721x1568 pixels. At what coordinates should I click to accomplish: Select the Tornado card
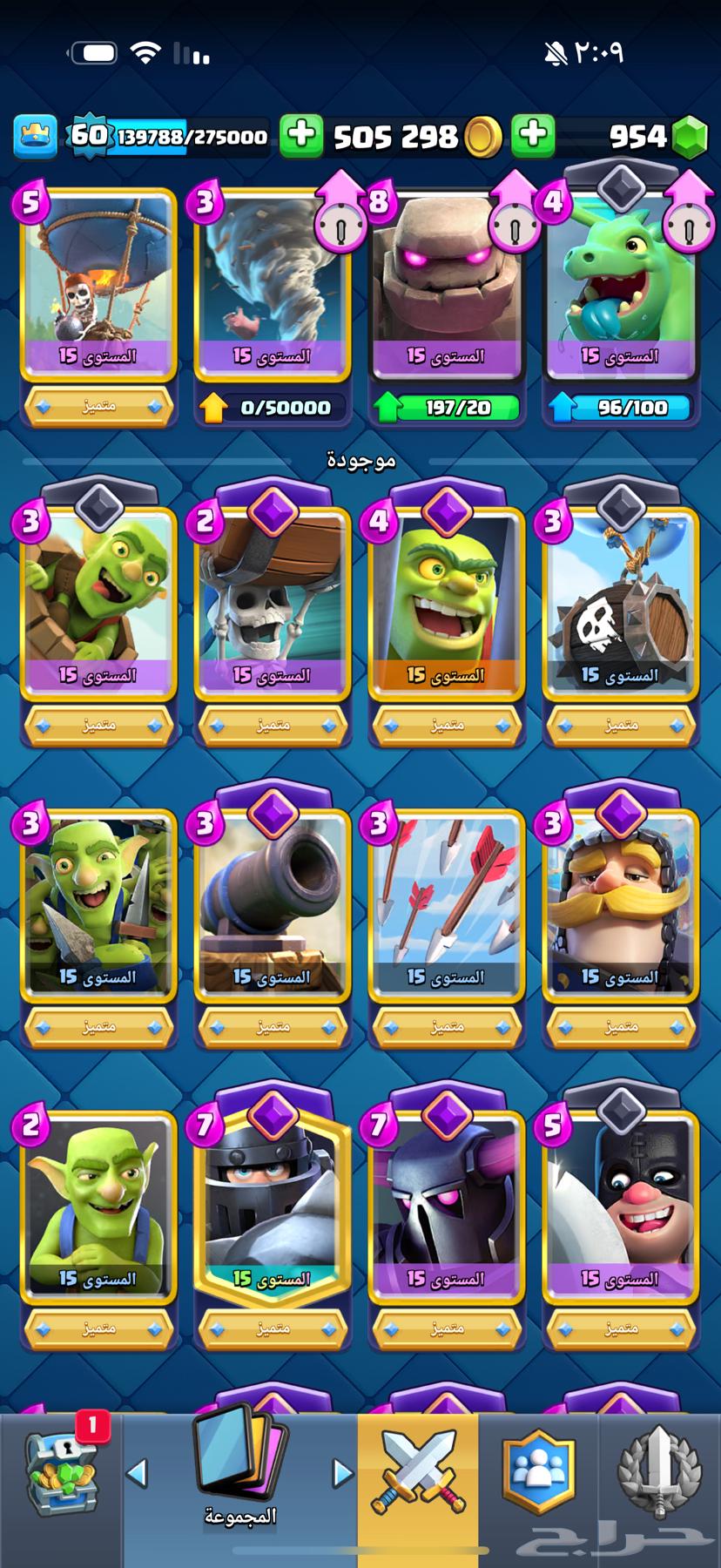[x=272, y=287]
